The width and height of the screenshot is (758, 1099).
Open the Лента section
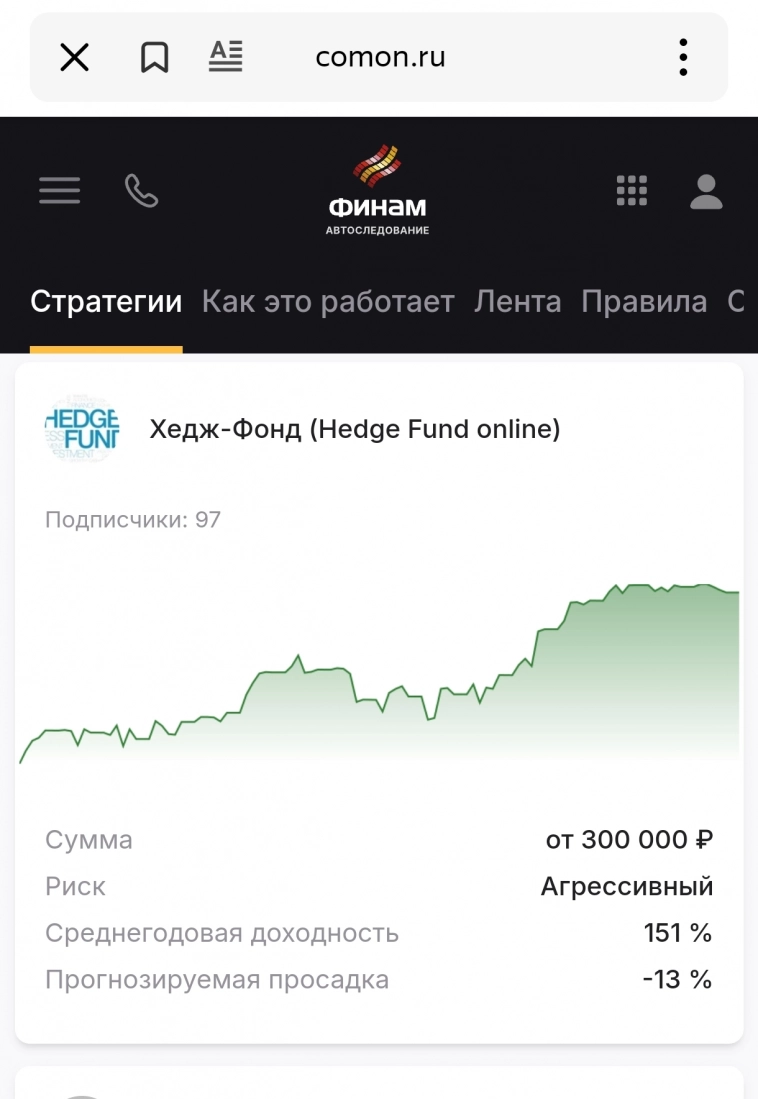tap(518, 301)
